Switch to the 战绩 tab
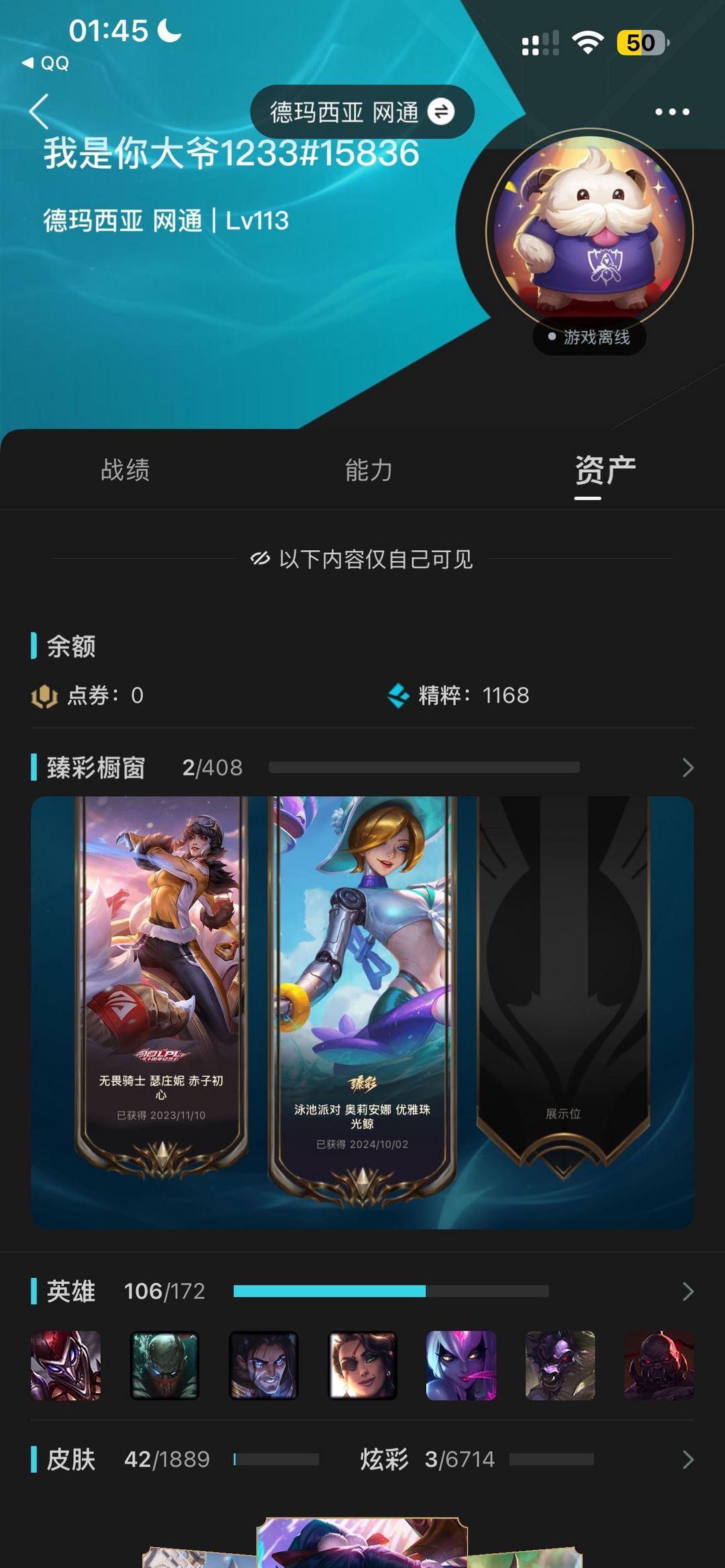The height and width of the screenshot is (1568, 725). coord(125,470)
